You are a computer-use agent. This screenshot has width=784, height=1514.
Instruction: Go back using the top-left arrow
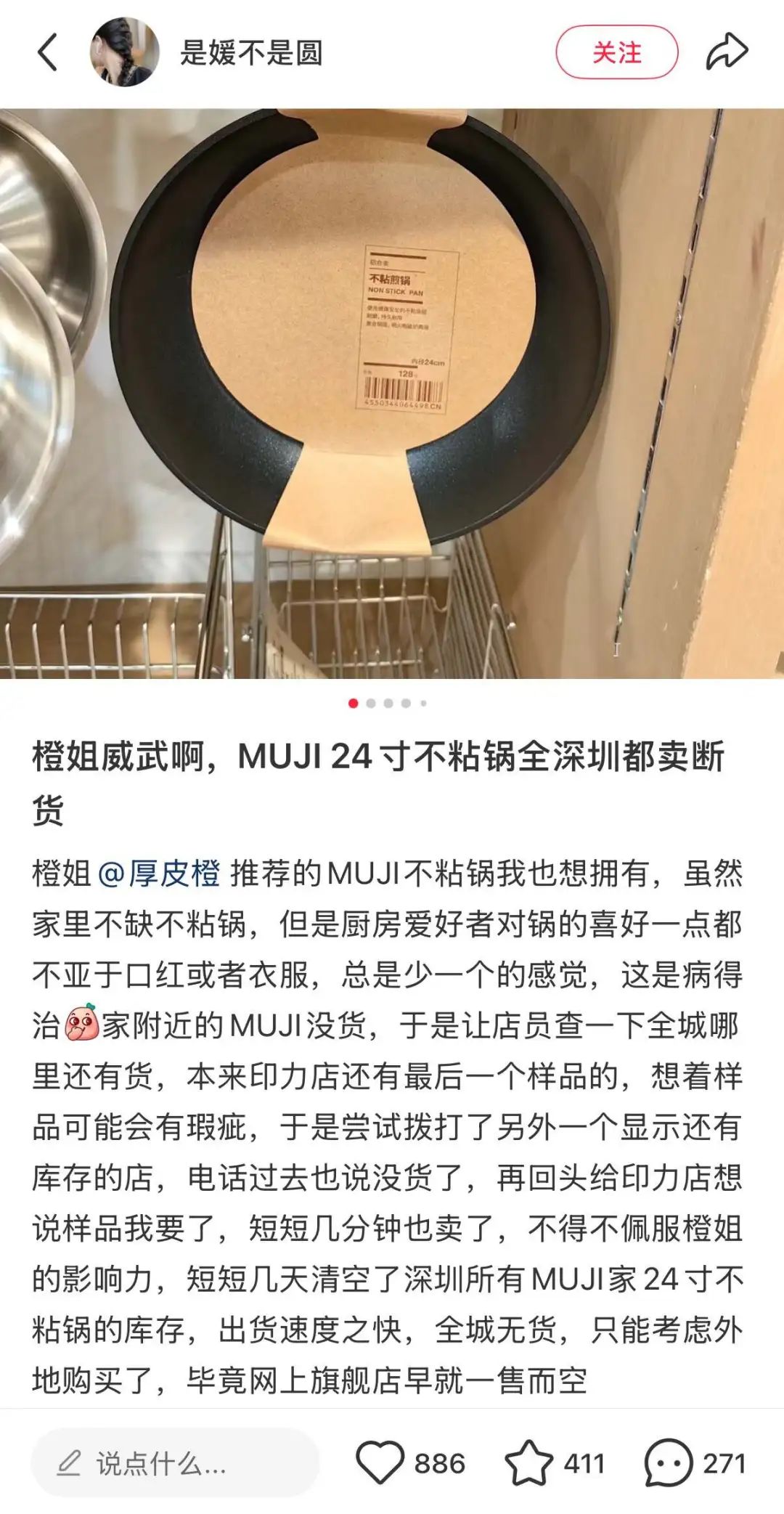pos(48,52)
